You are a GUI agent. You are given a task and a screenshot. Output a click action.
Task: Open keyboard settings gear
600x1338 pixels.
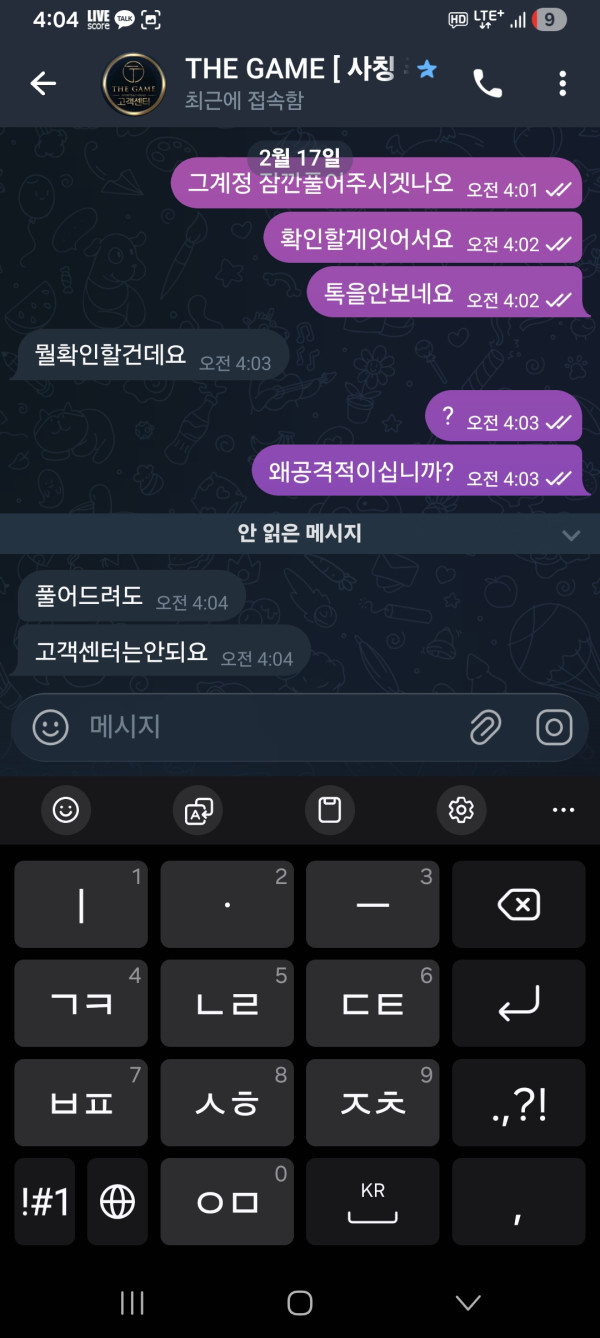(461, 810)
